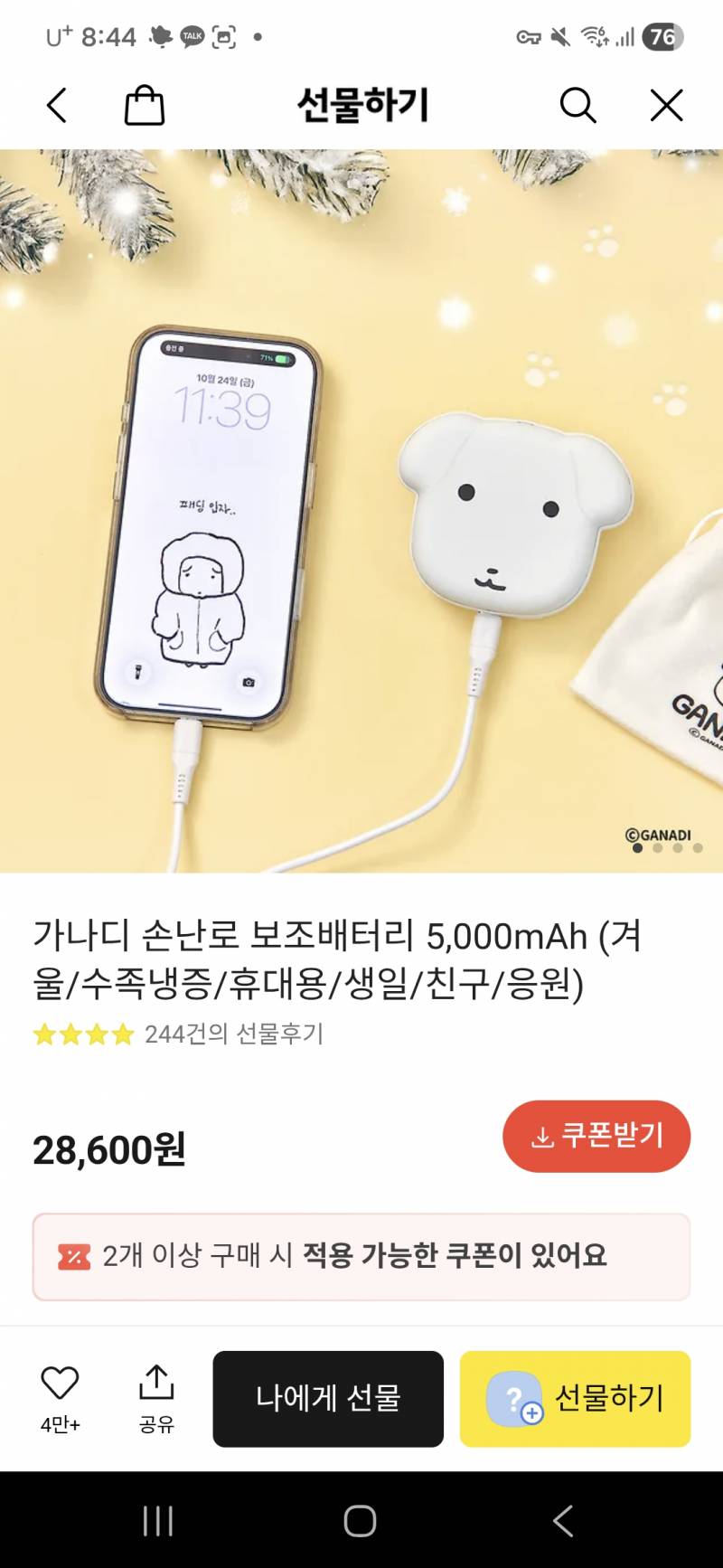Open the coupon notice banner about 2개 이상 구매

[361, 1256]
